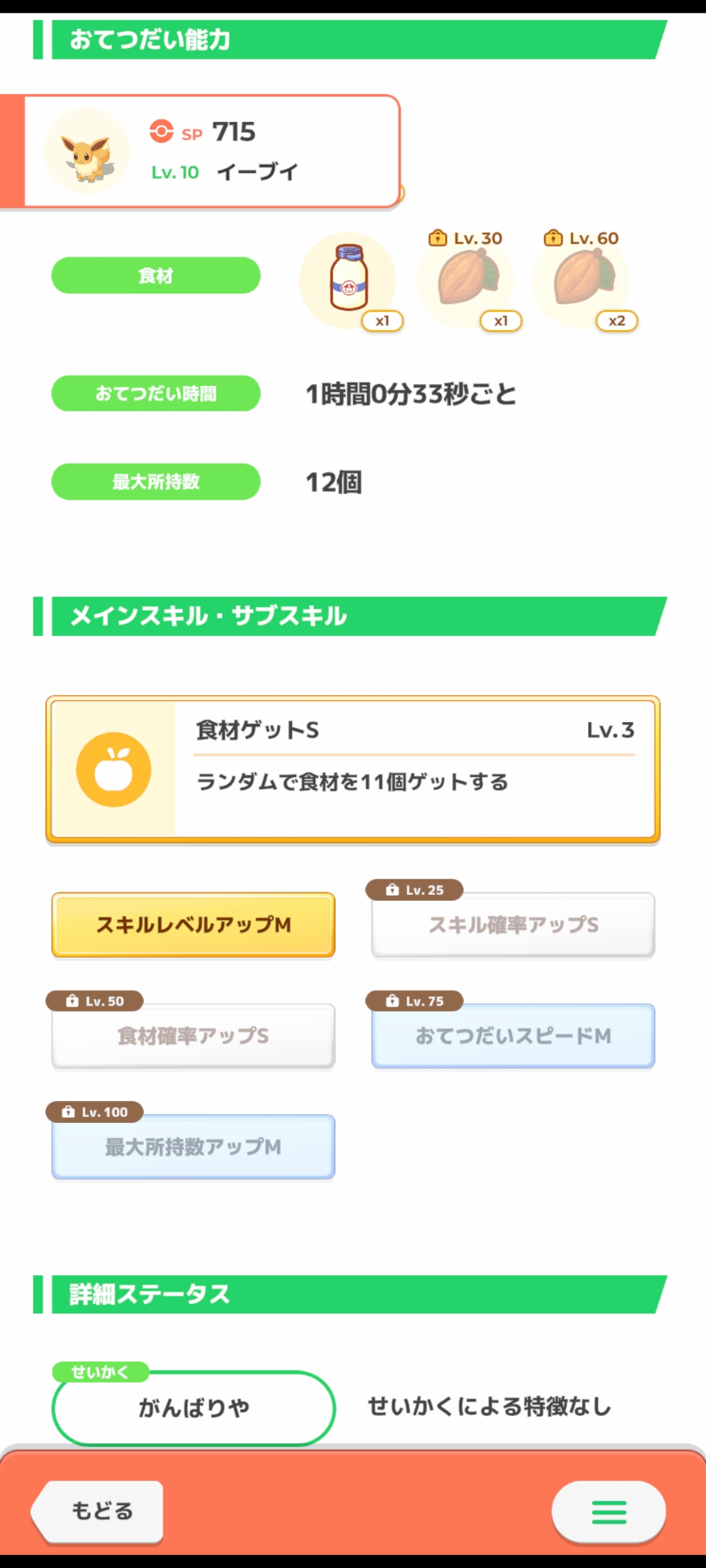Open the hamburger menu button
Screen dimensions: 706x1568
click(609, 1512)
